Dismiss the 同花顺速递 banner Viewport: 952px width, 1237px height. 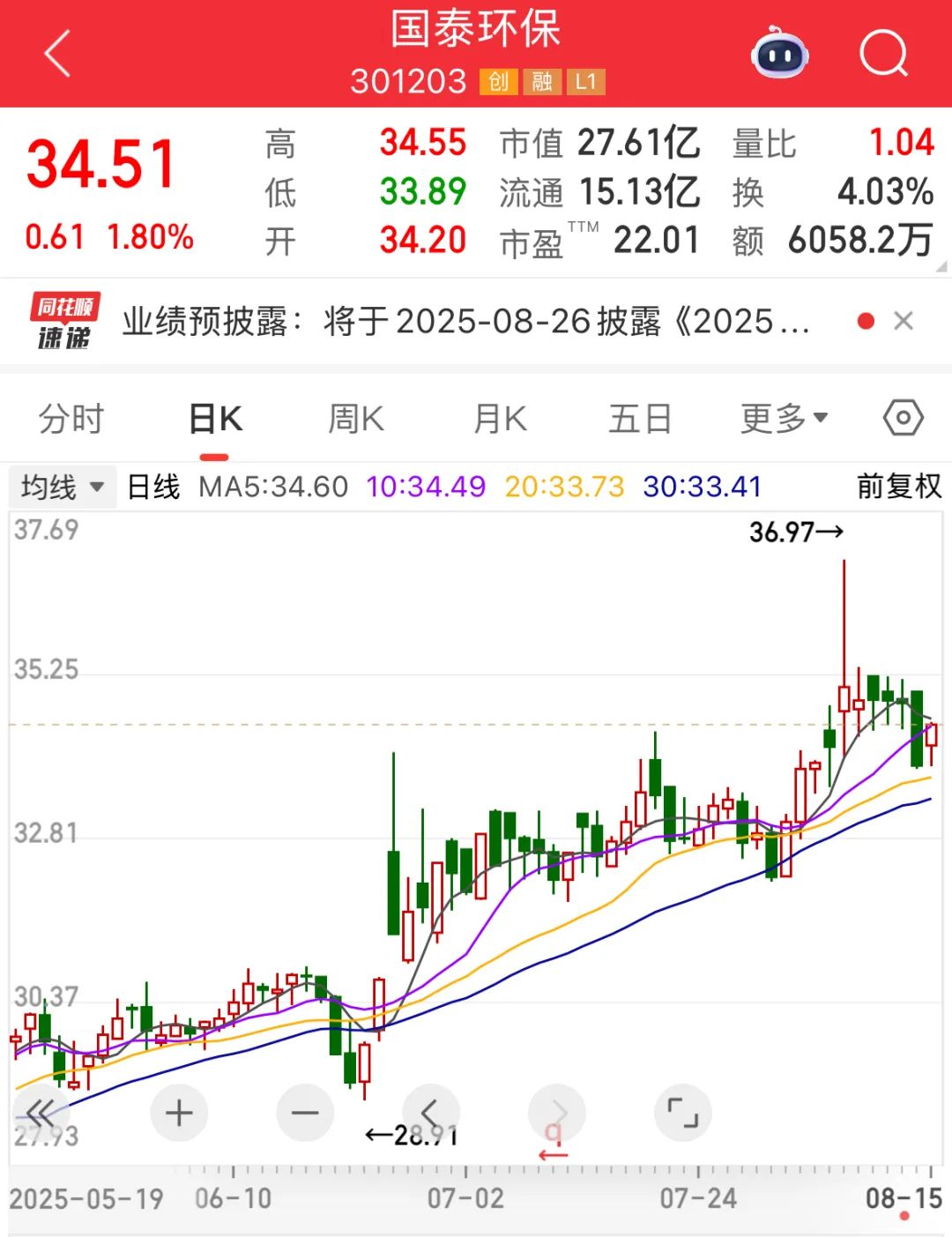point(903,321)
